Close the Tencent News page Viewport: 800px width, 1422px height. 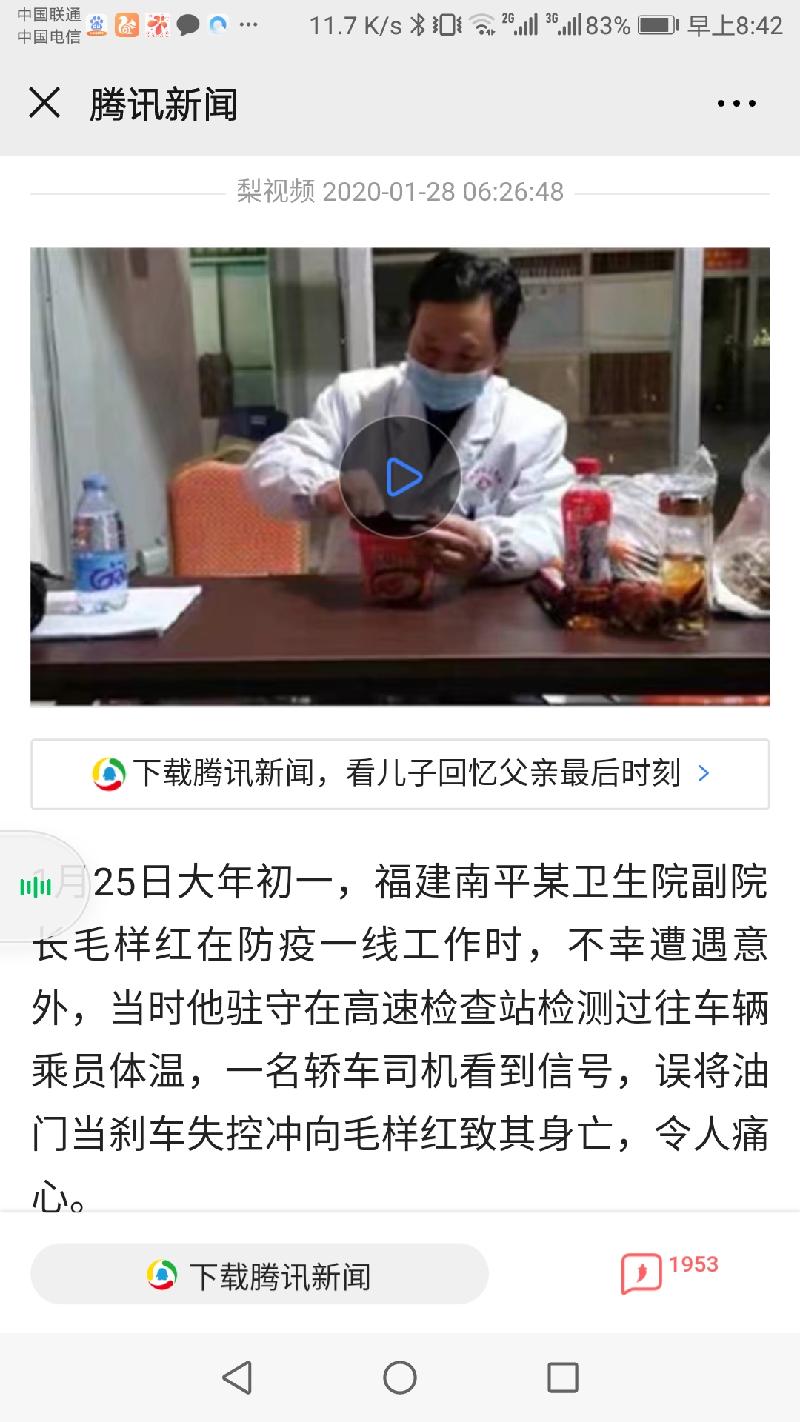[45, 103]
